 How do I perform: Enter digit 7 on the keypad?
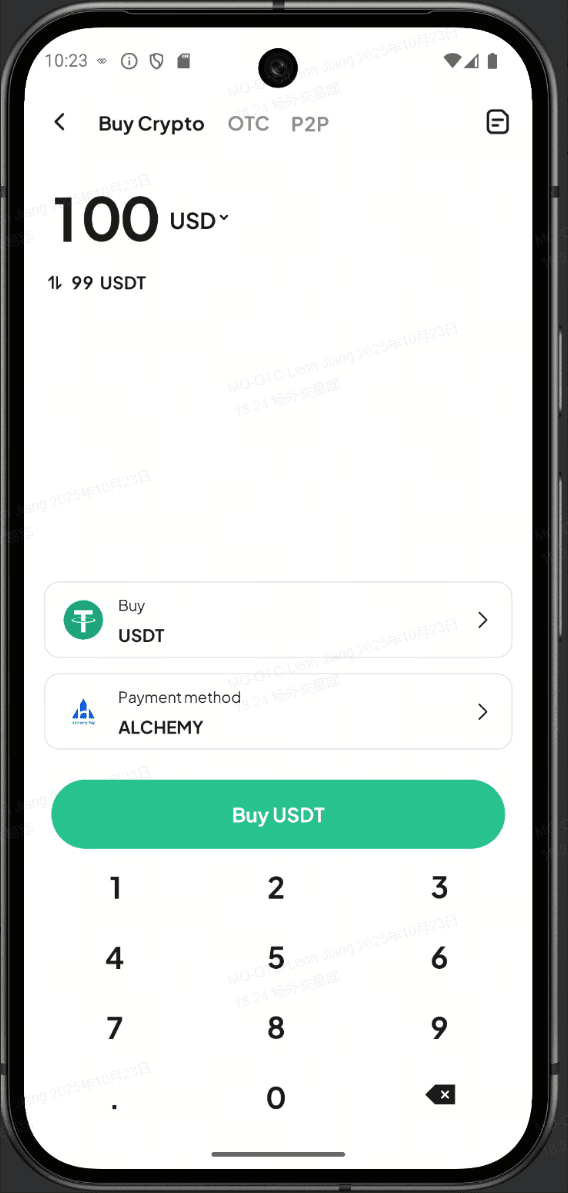point(114,1028)
